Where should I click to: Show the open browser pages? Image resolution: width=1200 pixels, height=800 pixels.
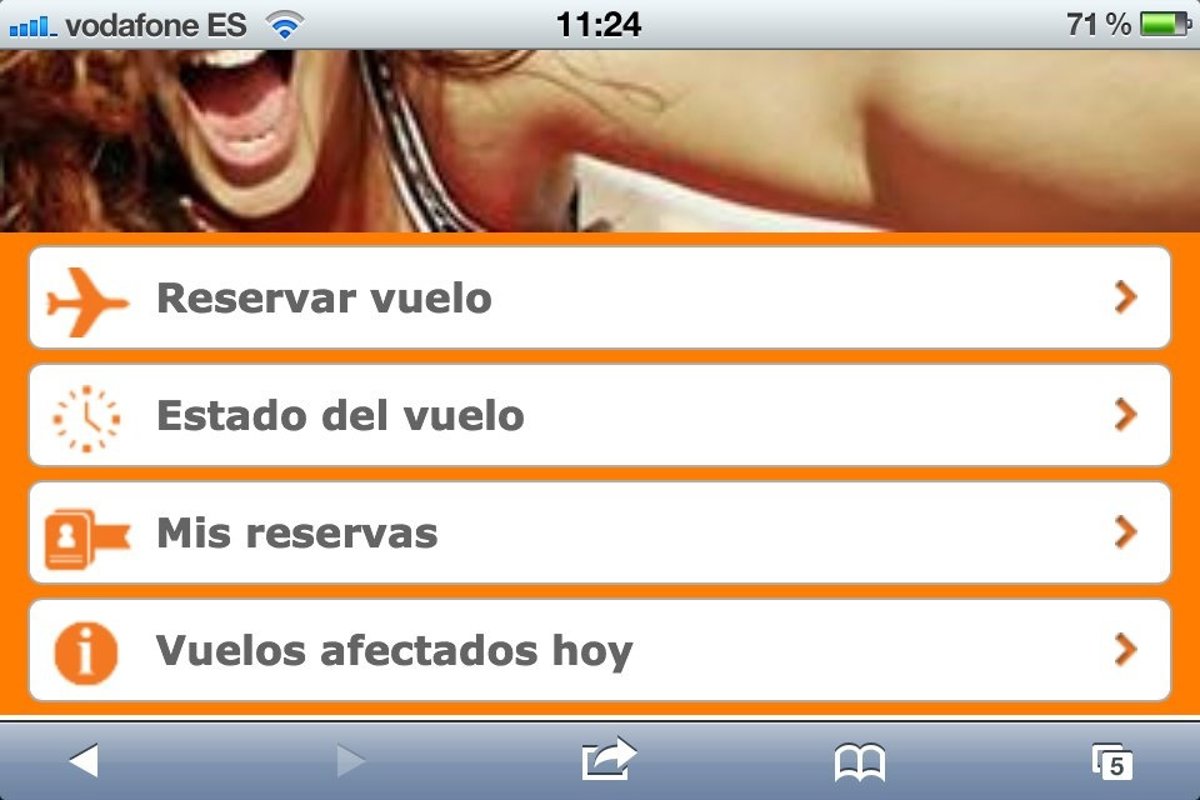coord(1112,762)
